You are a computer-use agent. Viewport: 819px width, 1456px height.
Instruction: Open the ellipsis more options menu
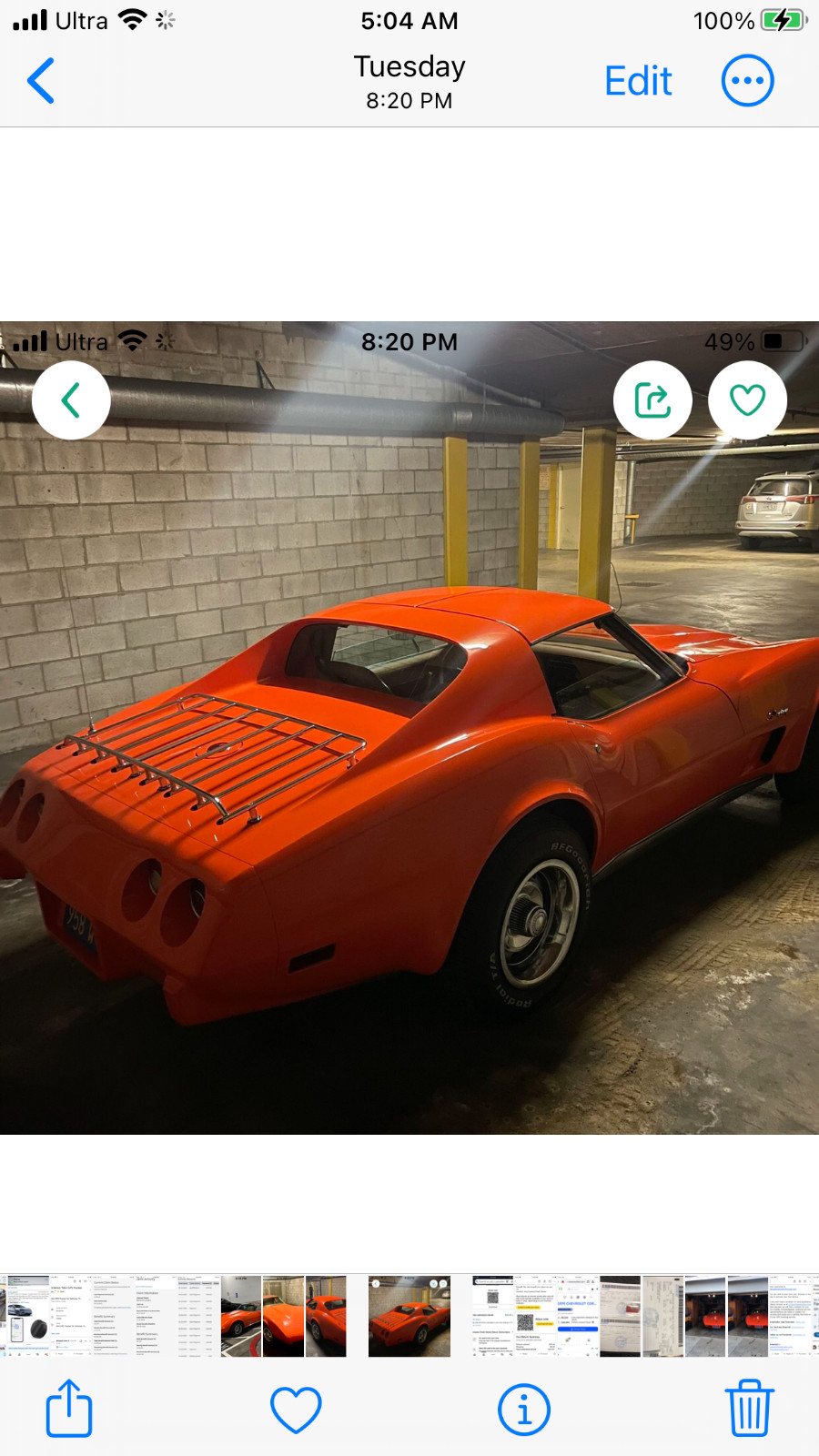coord(747,81)
